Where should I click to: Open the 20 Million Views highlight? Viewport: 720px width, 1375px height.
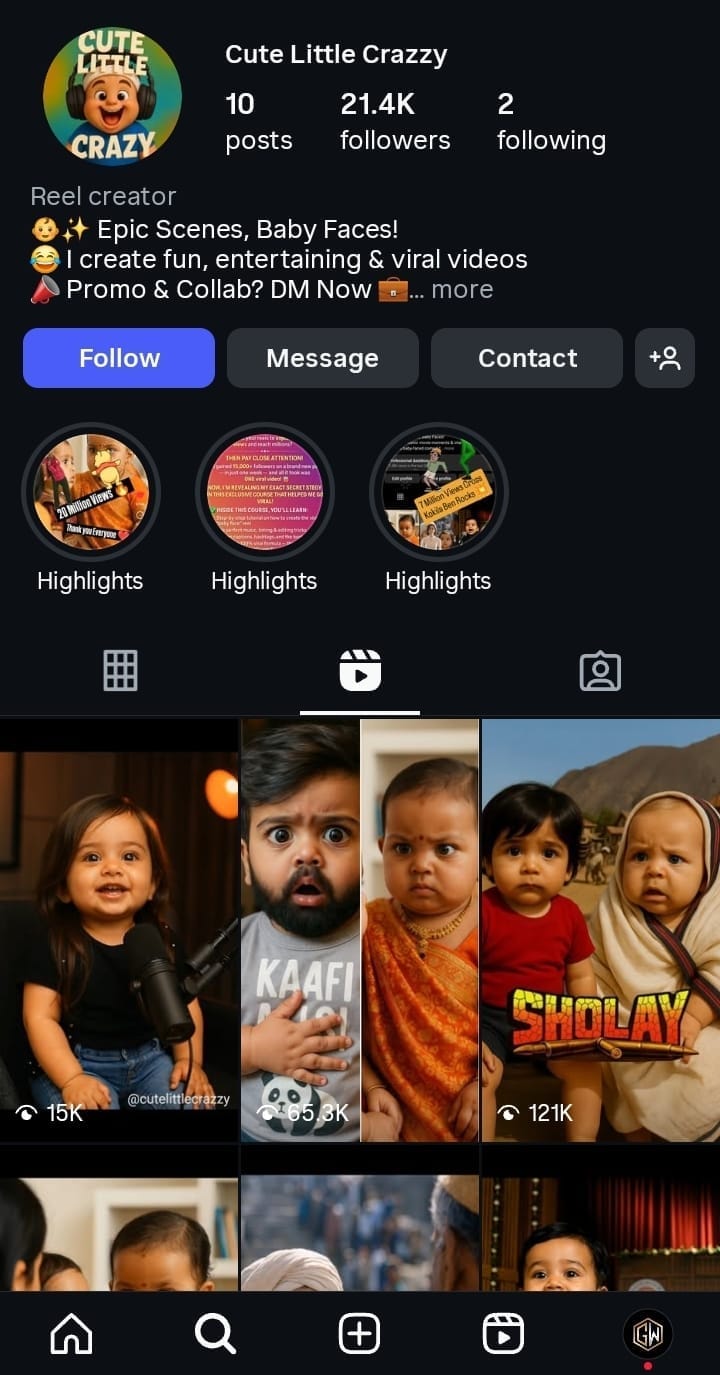[x=90, y=492]
